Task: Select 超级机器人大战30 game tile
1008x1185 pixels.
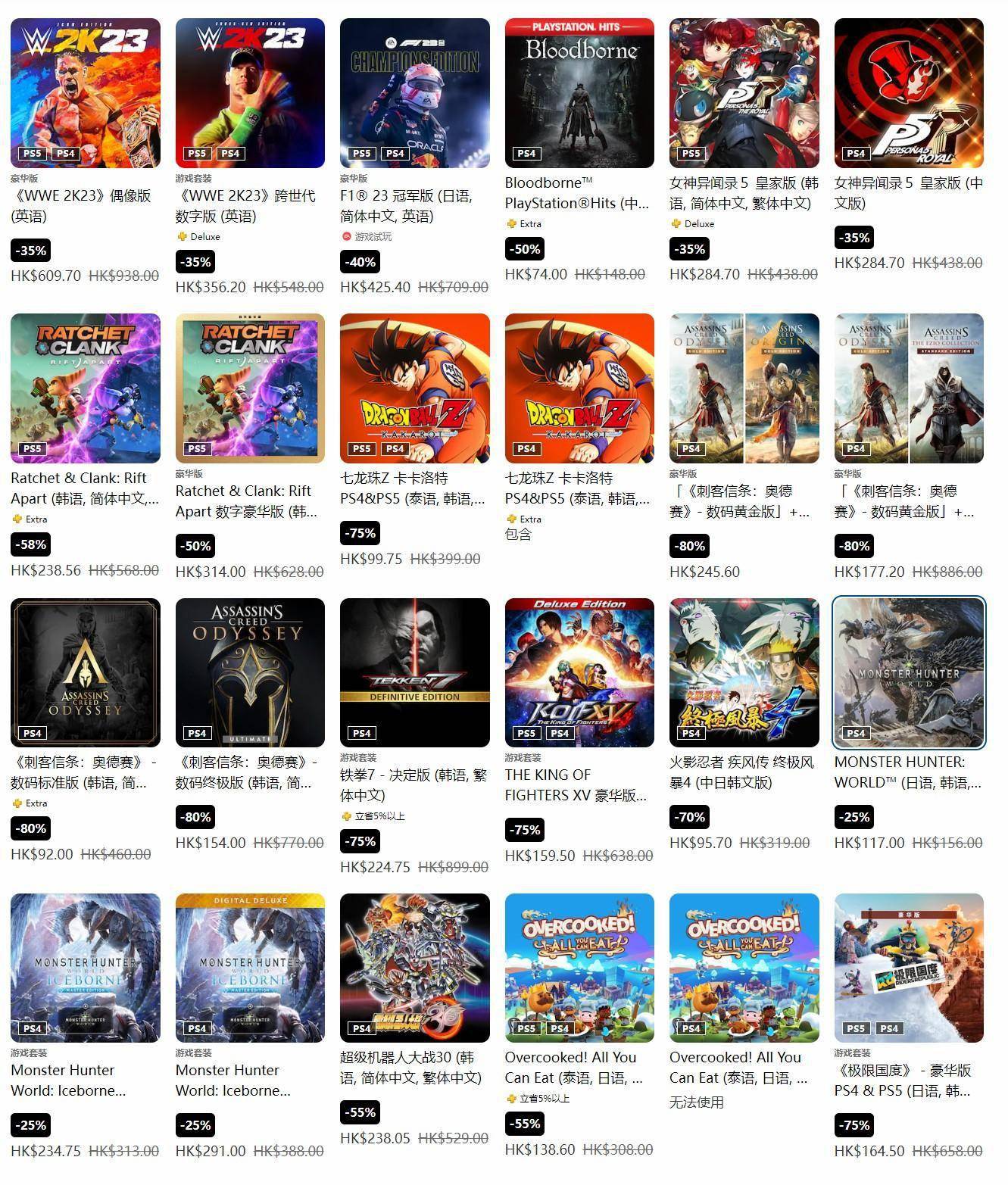Action: [x=414, y=968]
